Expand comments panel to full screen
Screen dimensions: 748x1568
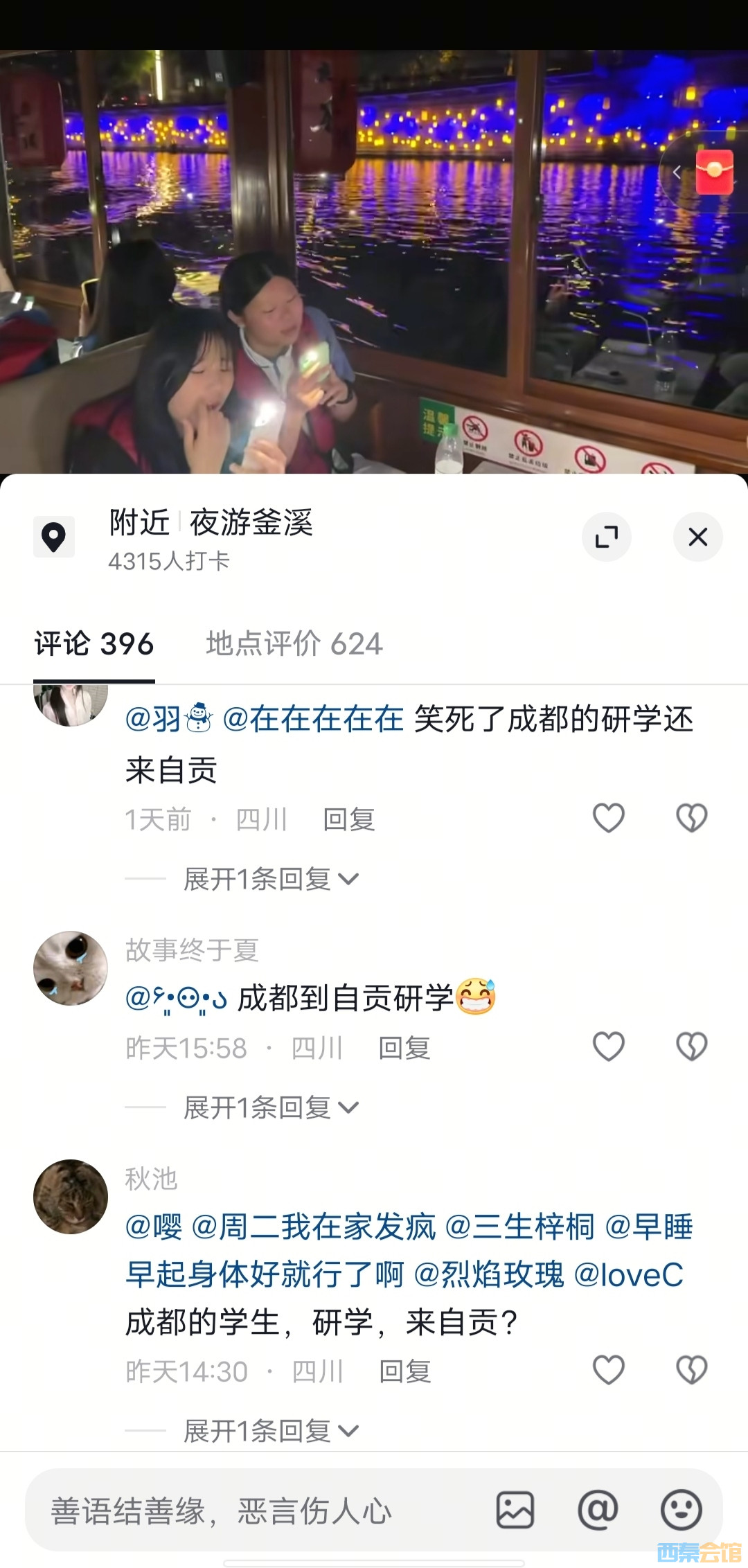pyautogui.click(x=607, y=537)
